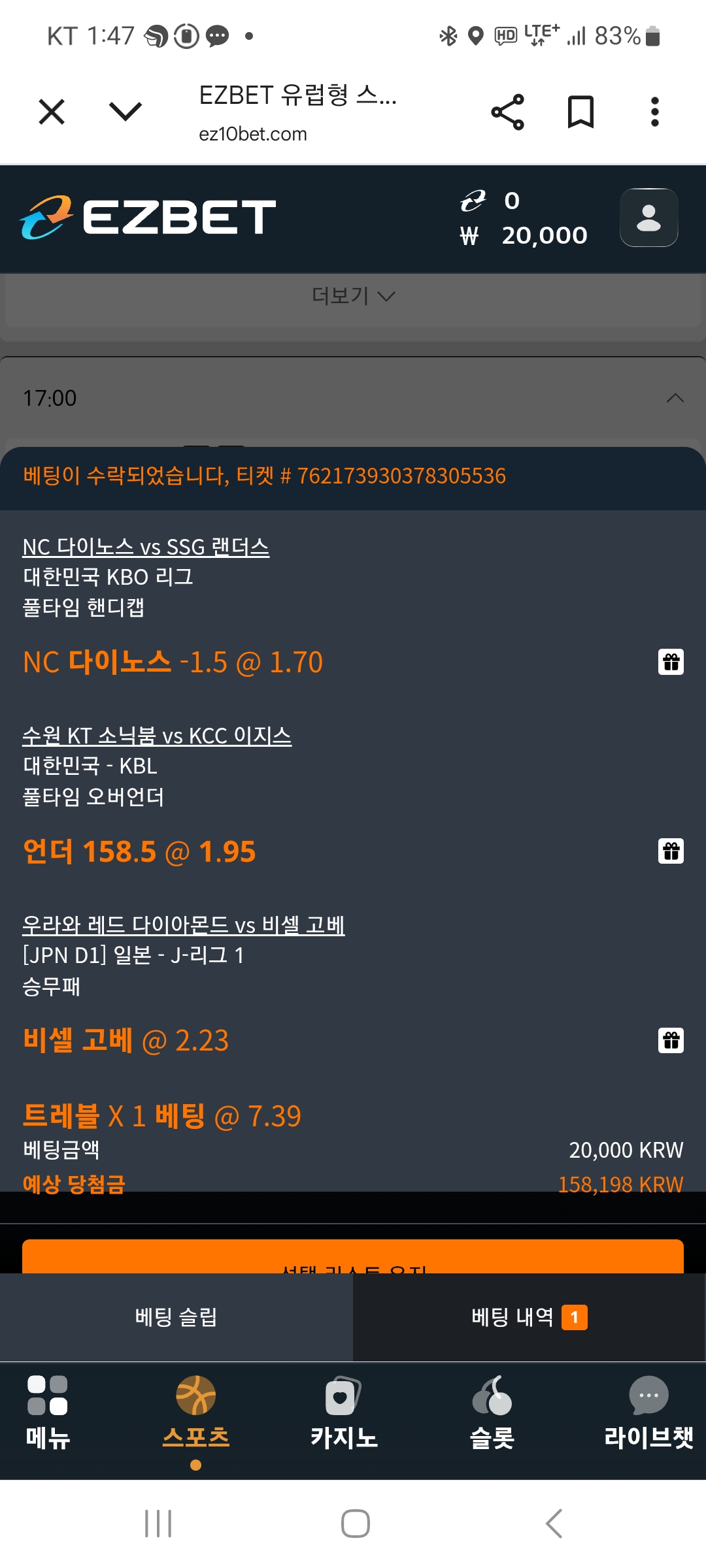
Task: Tap gift icon next to 비셀 고베 pick
Action: coord(671,1040)
